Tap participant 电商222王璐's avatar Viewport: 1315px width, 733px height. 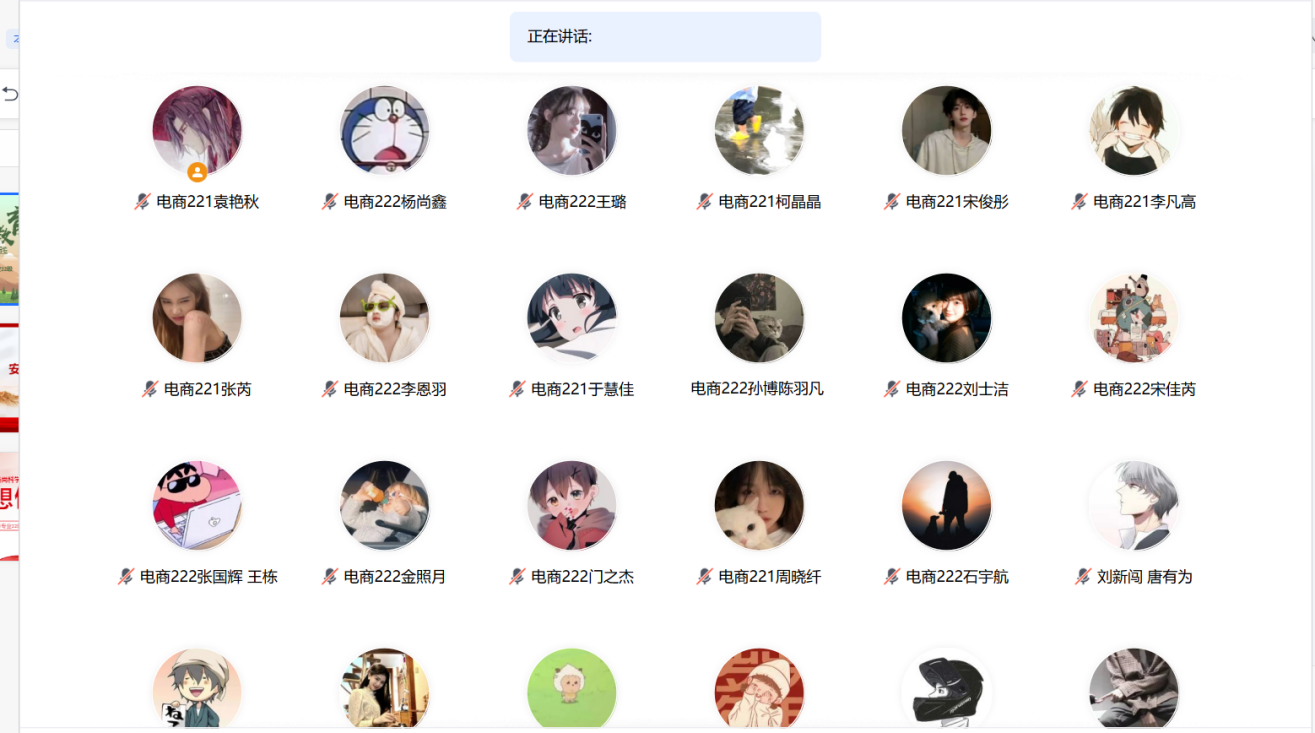[x=572, y=131]
